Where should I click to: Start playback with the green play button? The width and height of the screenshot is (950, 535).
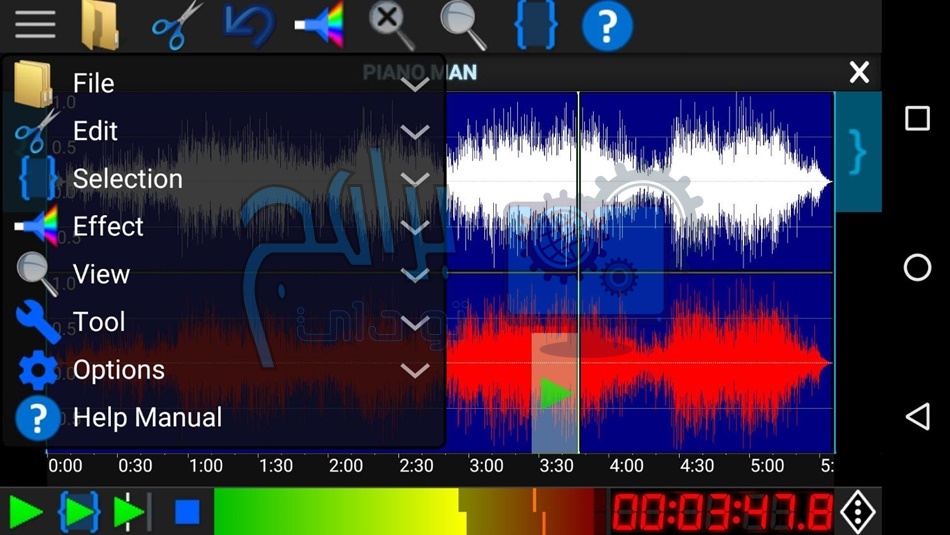click(26, 512)
